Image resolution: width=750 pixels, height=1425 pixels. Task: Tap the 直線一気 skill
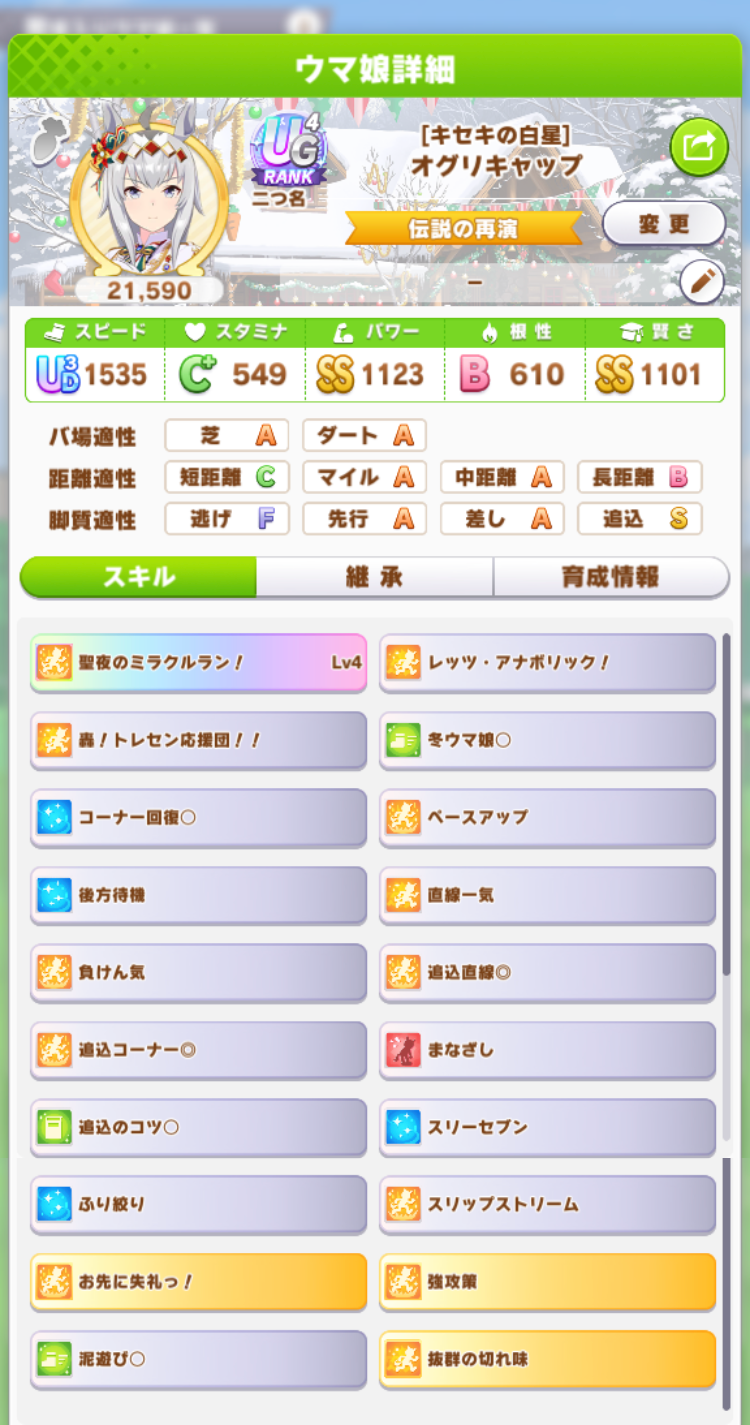[x=547, y=895]
